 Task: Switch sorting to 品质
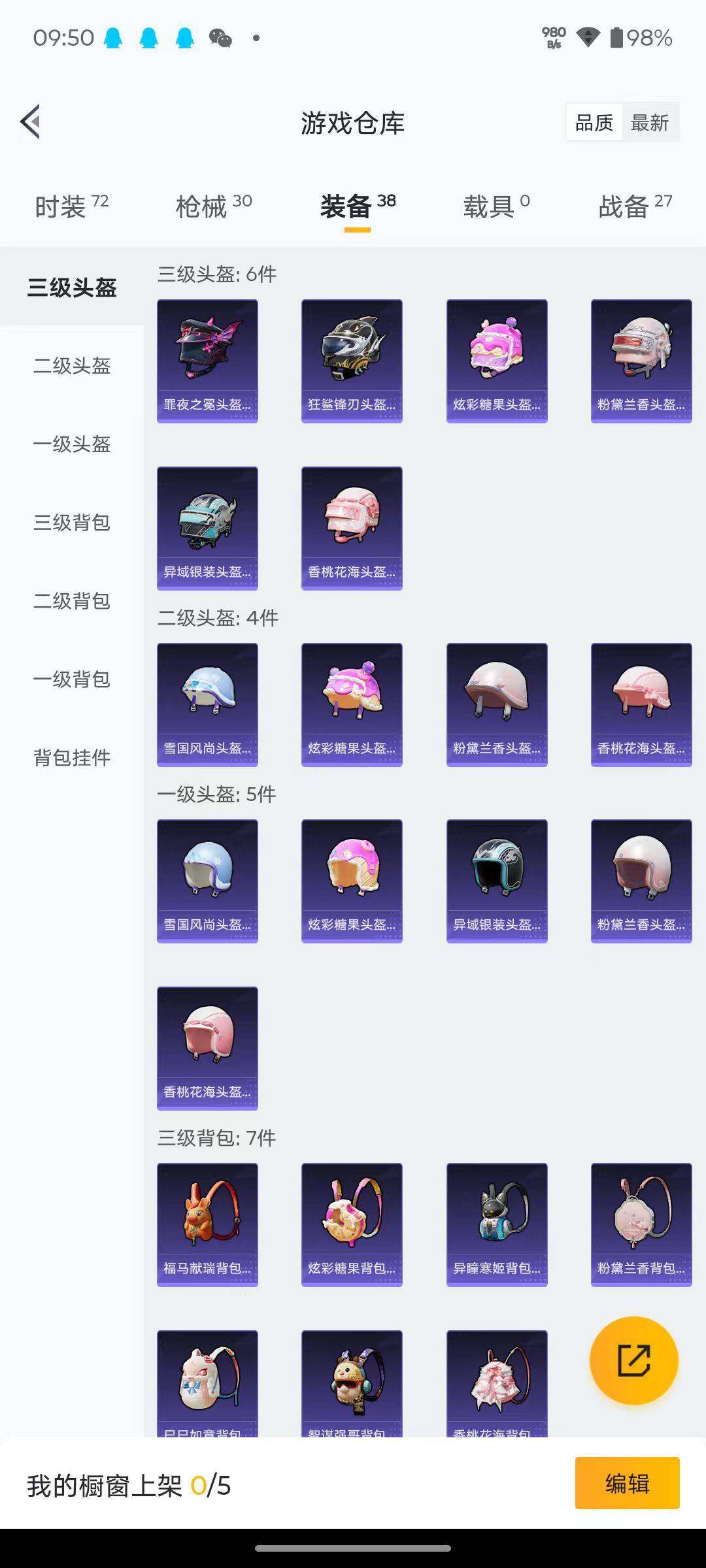594,122
